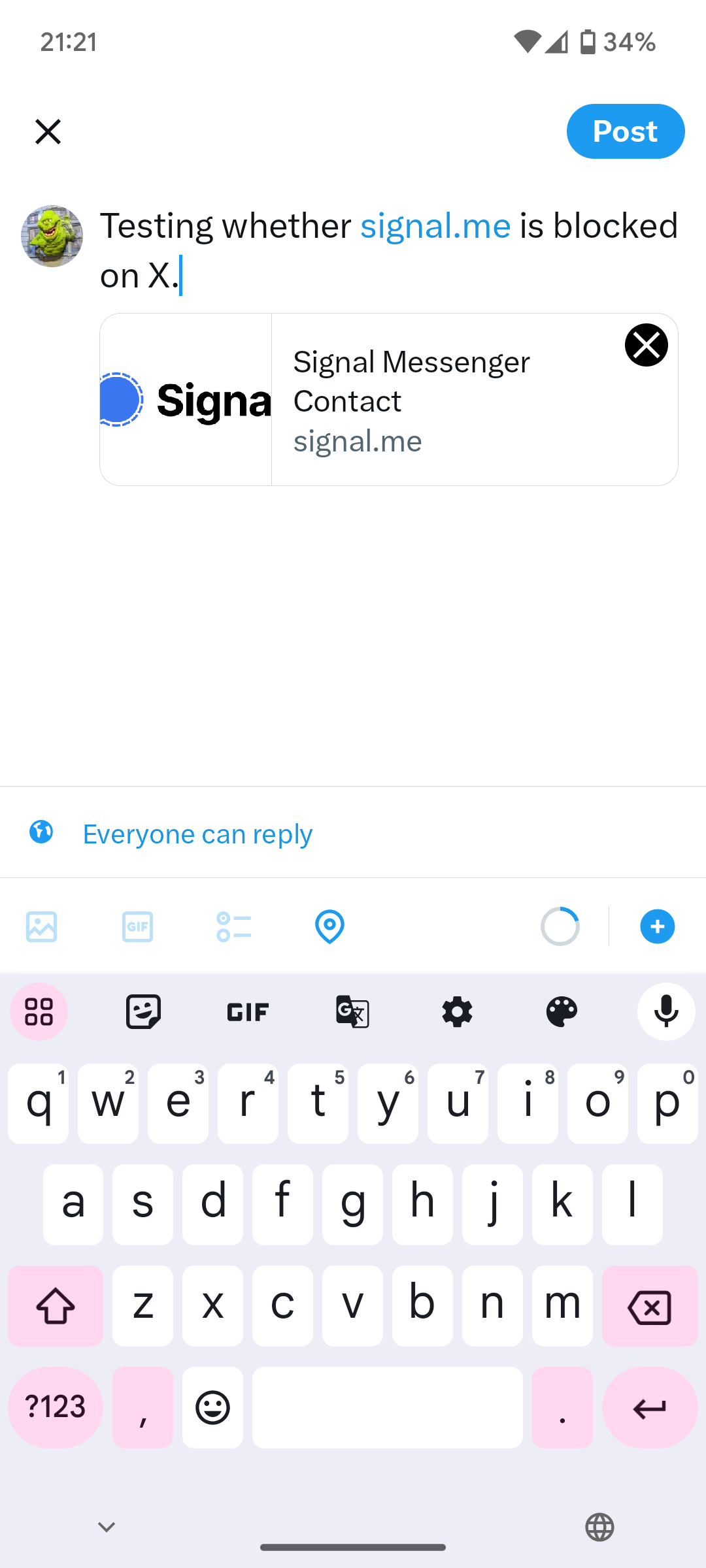This screenshot has width=706, height=1568.
Task: Collapse the keyboard with the down chevron
Action: (x=106, y=1527)
